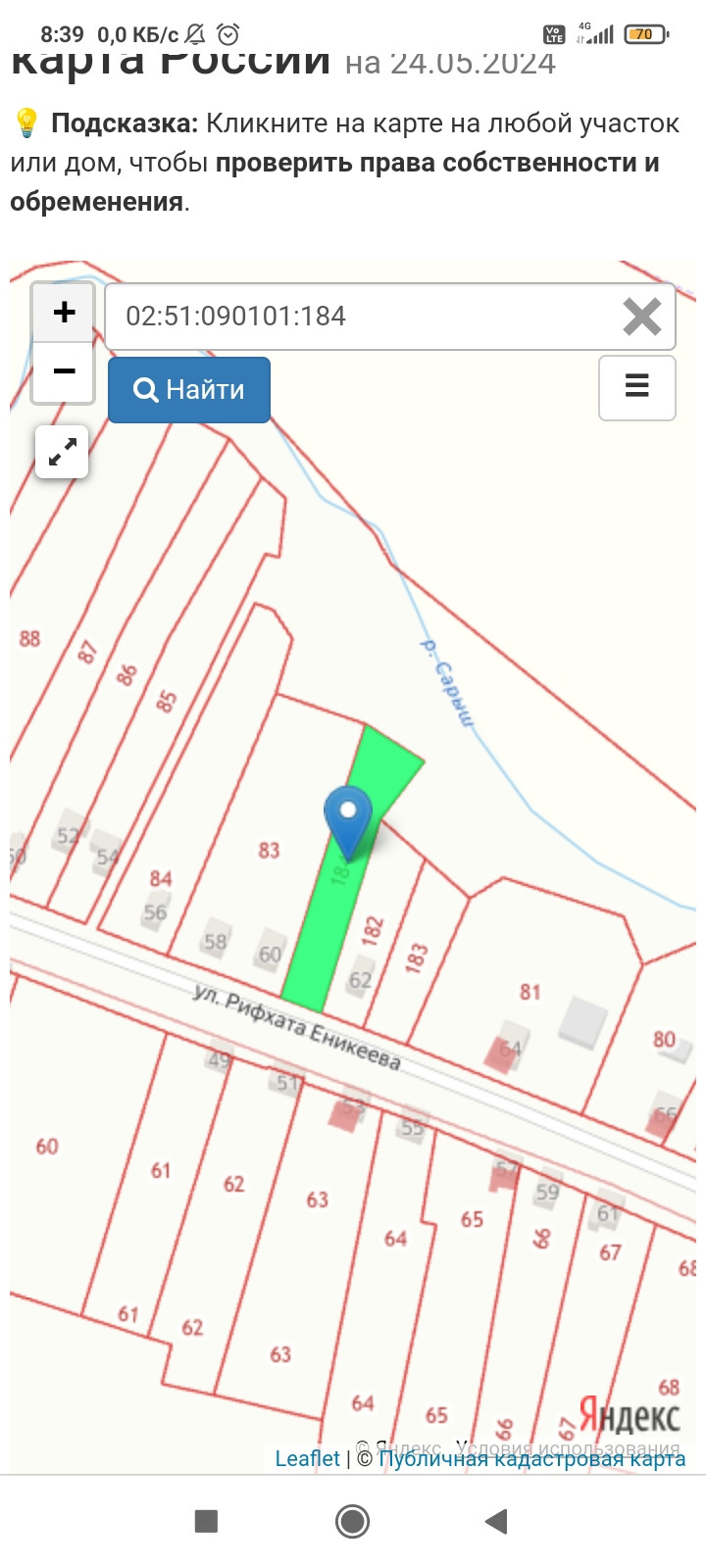Zoom in on the map

pyautogui.click(x=64, y=313)
